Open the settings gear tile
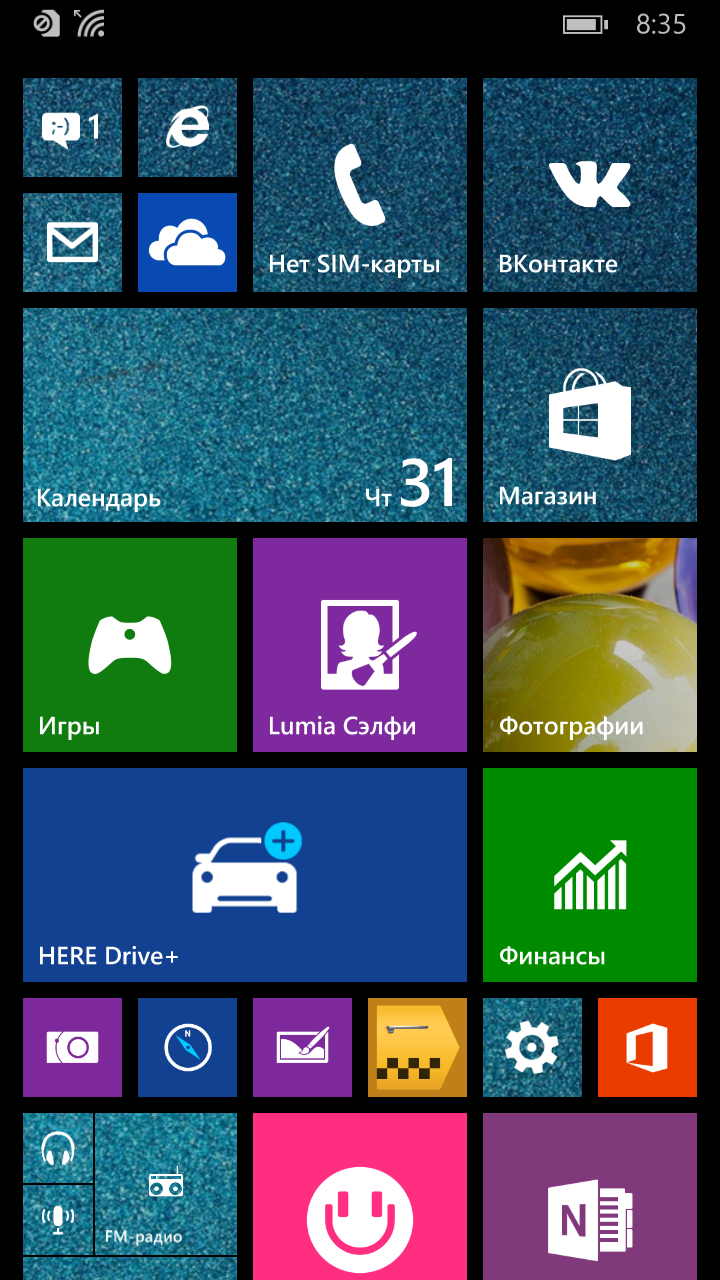 pyautogui.click(x=532, y=1047)
